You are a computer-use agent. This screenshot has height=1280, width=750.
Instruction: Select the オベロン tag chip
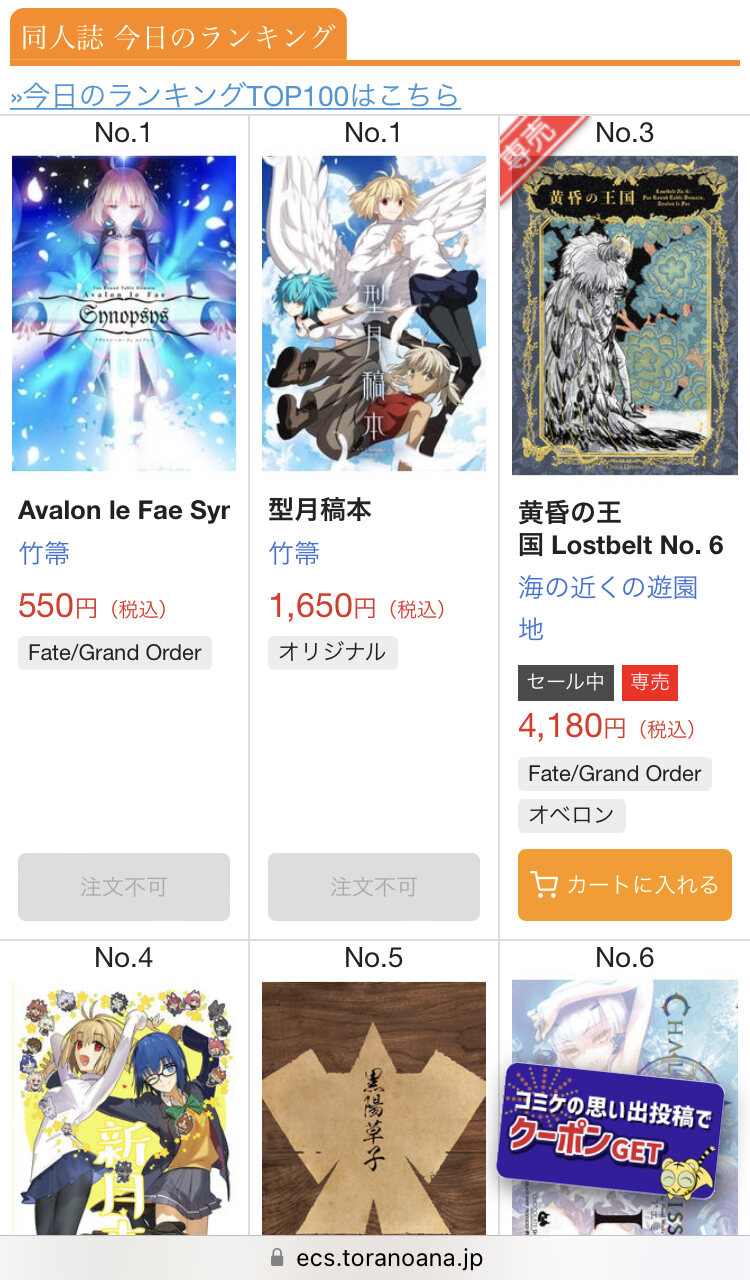(571, 815)
